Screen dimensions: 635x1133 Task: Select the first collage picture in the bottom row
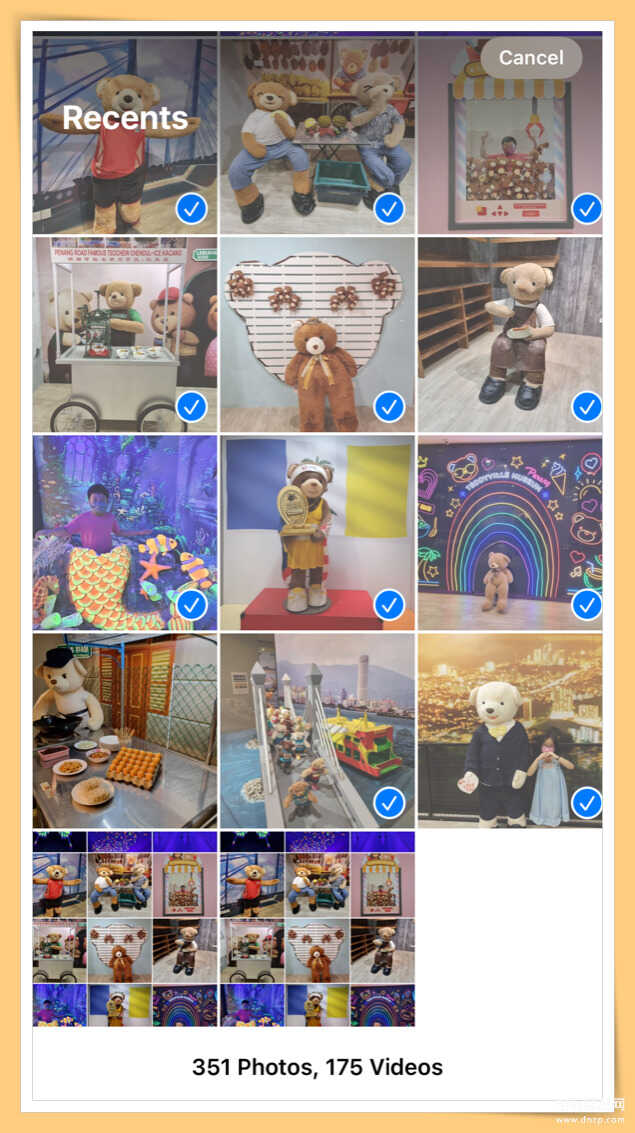point(124,928)
